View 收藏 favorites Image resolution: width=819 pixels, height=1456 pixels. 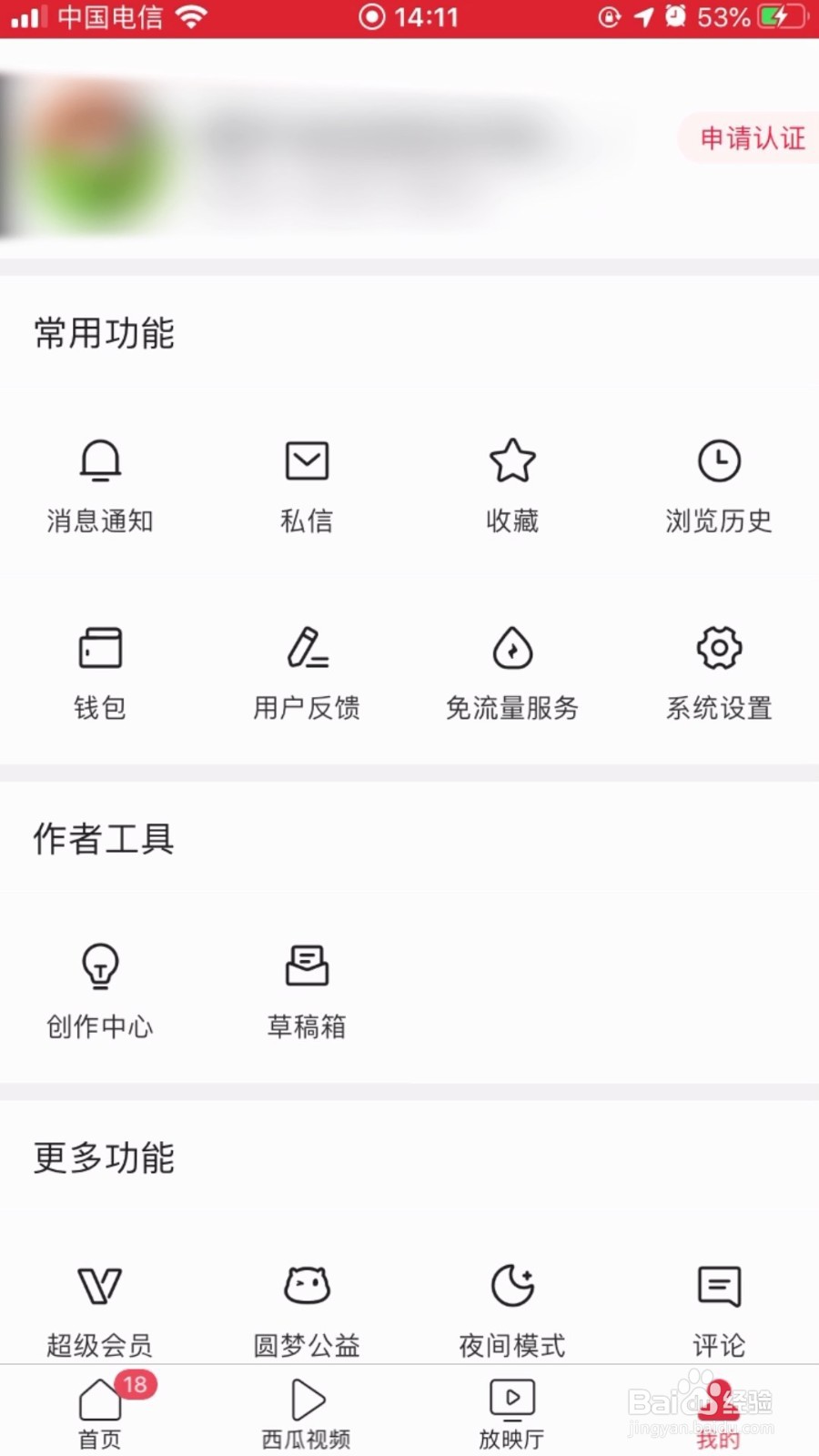pos(512,486)
